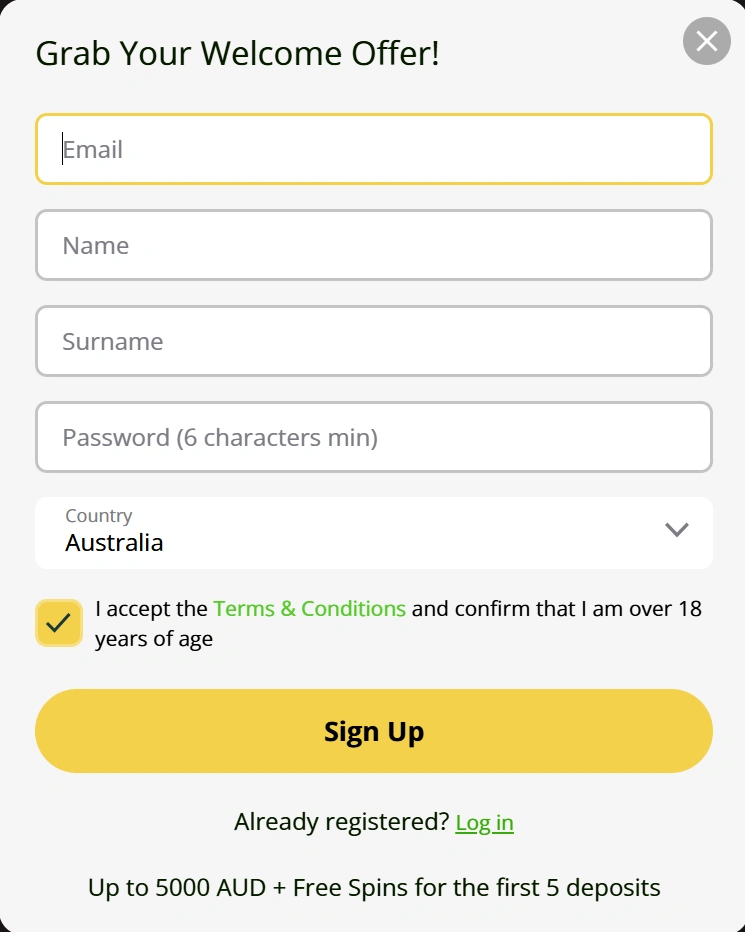Uncheck the accept terms checkbox
This screenshot has width=745, height=932.
pos(59,623)
